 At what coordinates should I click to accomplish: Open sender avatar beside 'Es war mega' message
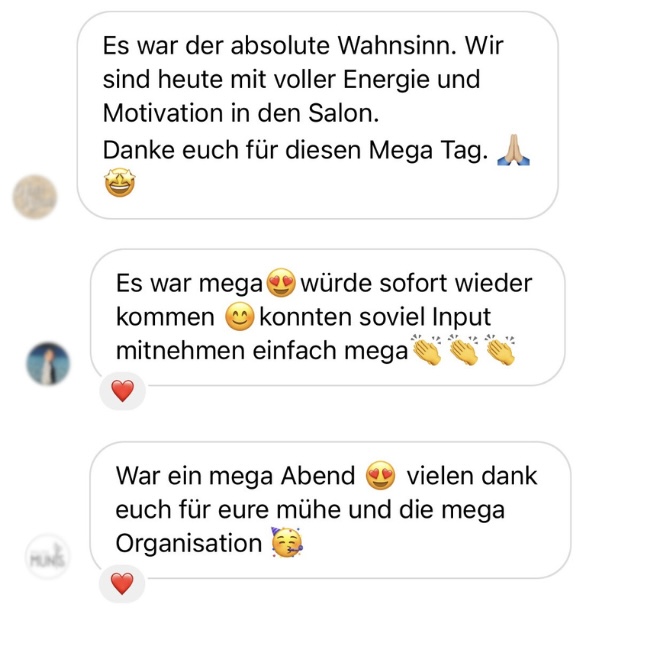tap(48, 363)
